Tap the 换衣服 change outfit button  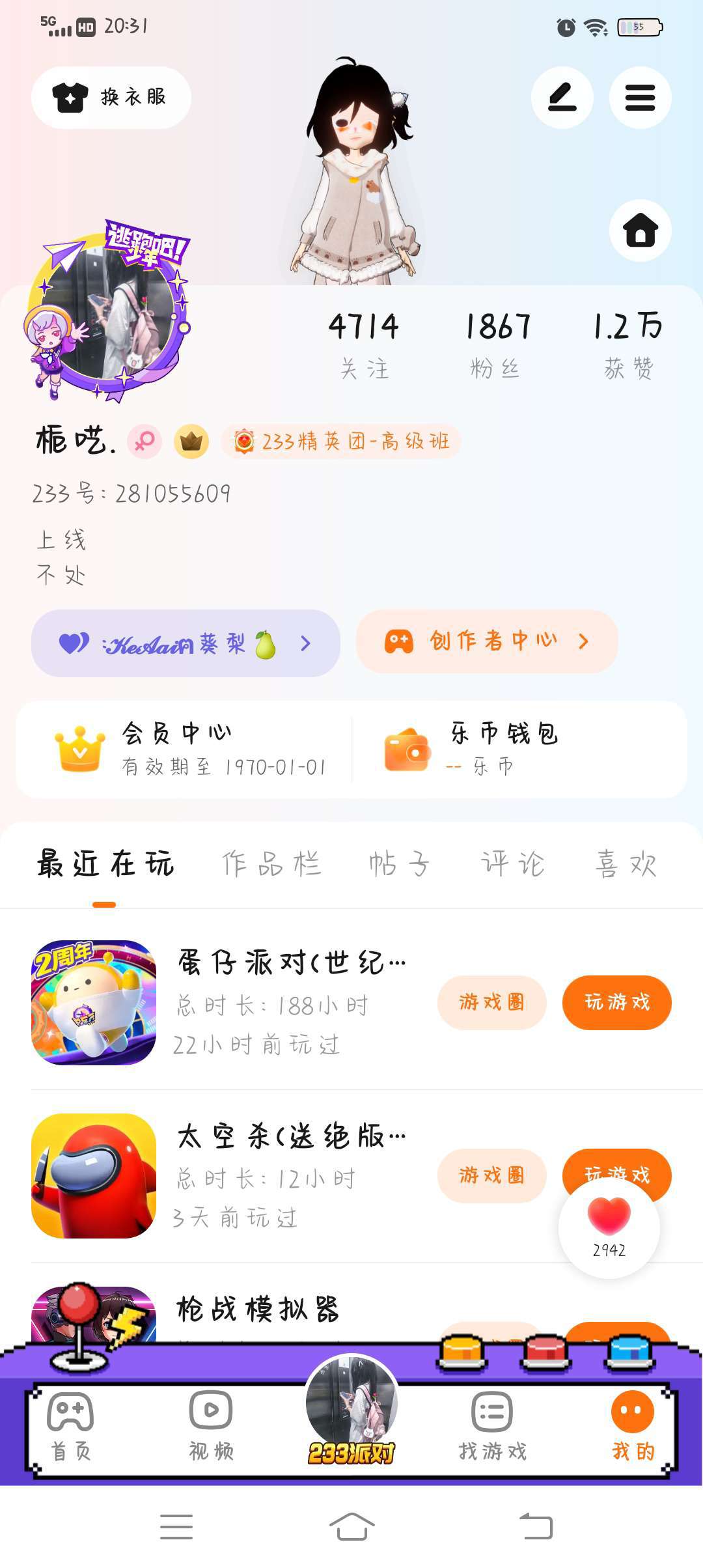click(111, 98)
